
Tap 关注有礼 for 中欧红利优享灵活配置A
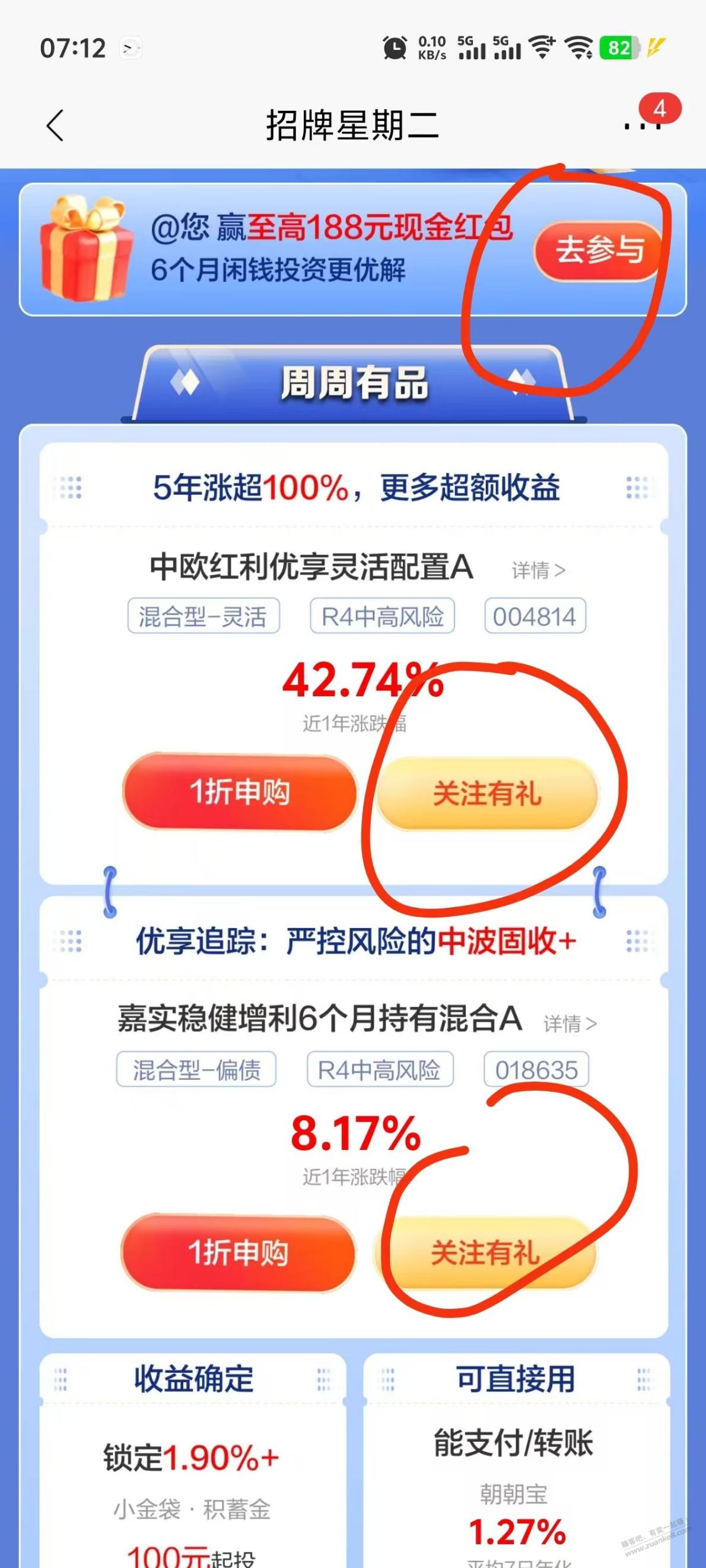point(486,793)
